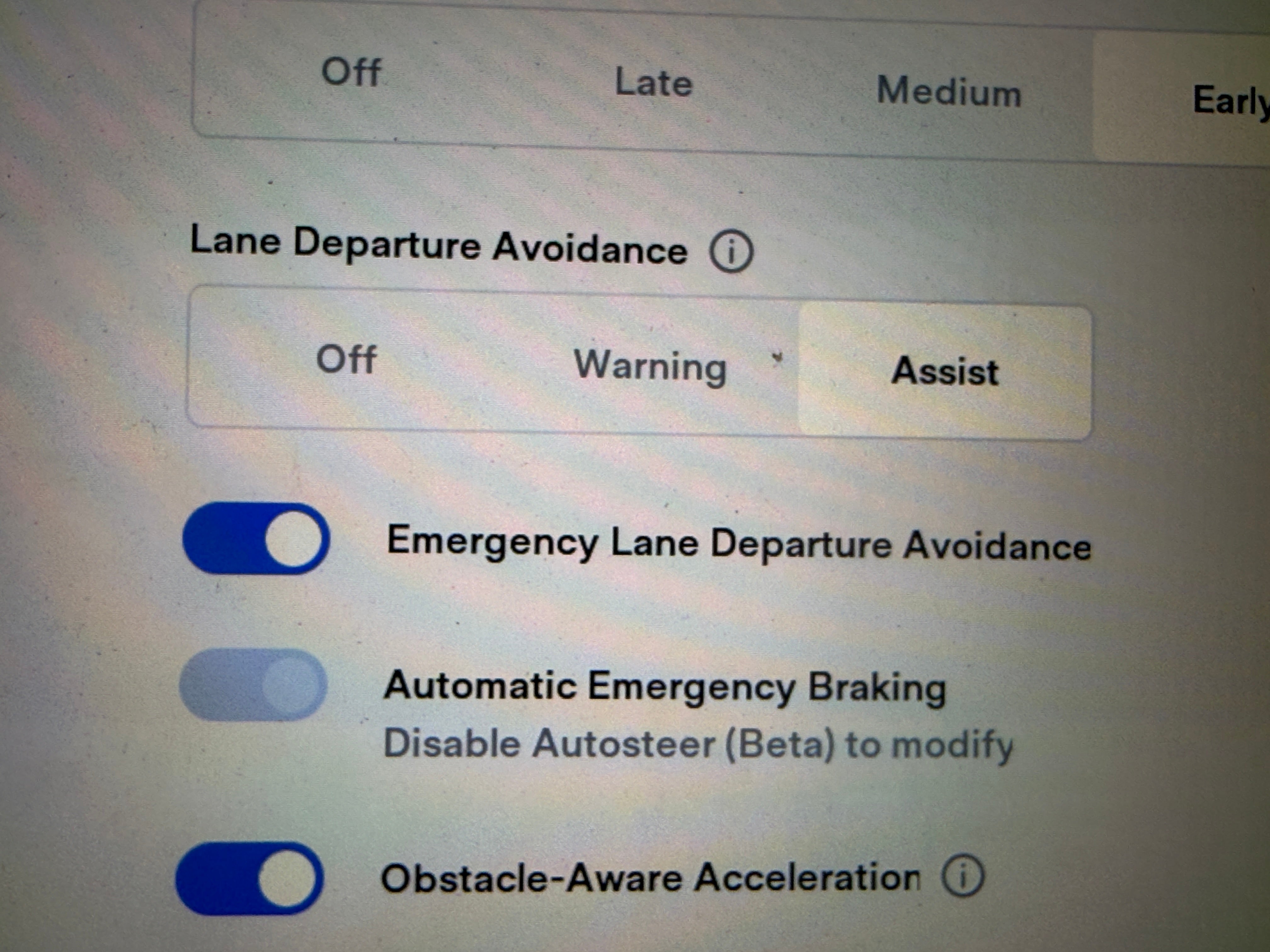
Task: Open Lane Departure Avoidance info icon
Action: (731, 252)
